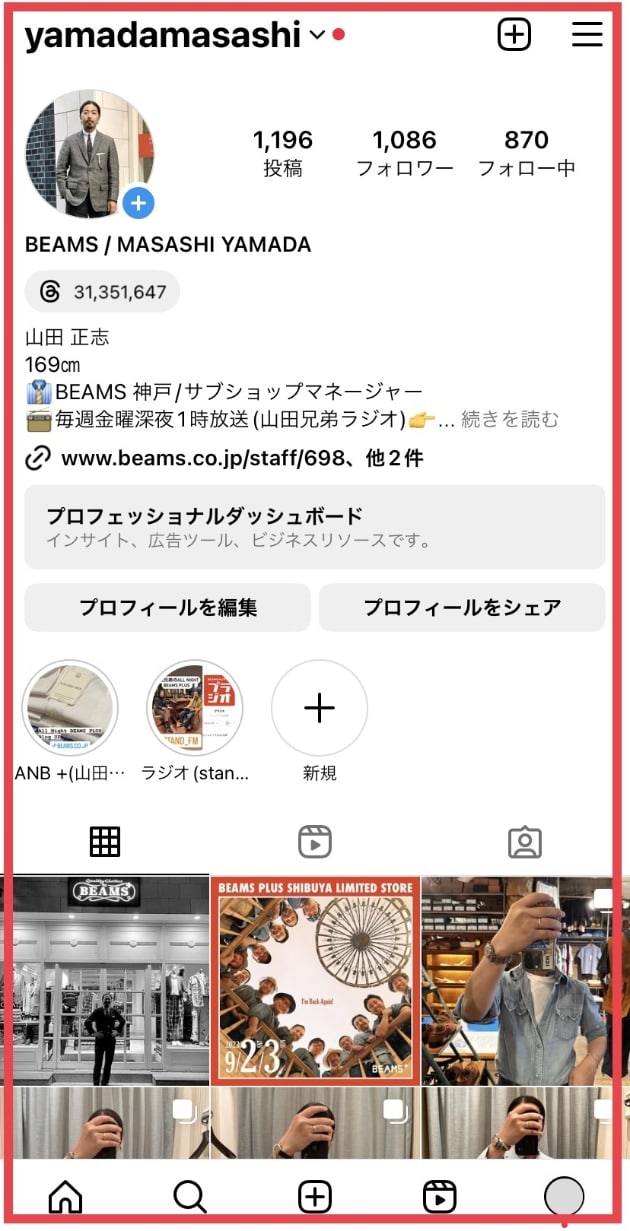The image size is (630, 1231).
Task: Tap プロフィールを編集
Action: point(168,607)
